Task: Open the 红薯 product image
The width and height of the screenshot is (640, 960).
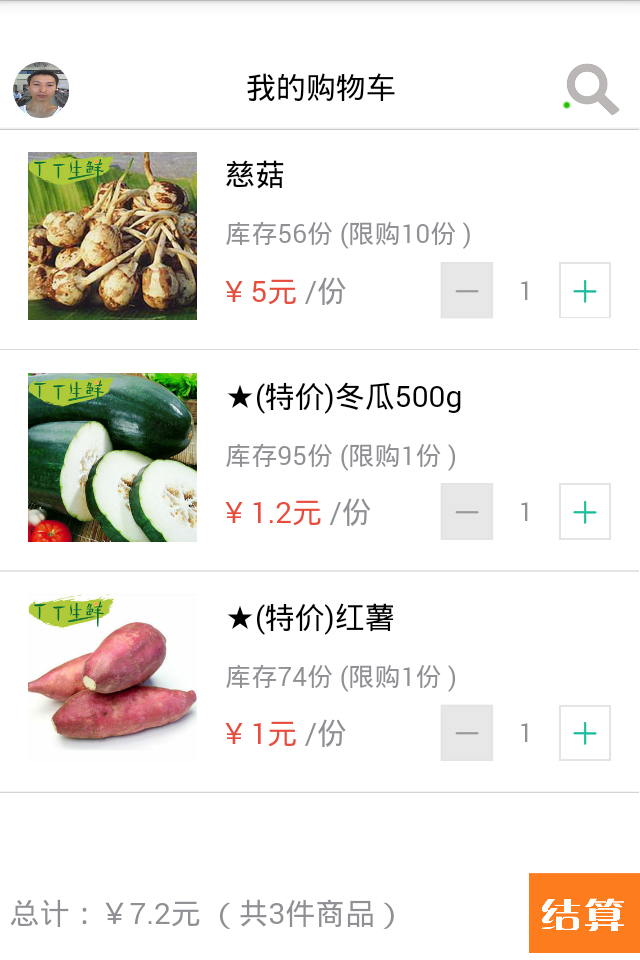Action: pyautogui.click(x=112, y=678)
